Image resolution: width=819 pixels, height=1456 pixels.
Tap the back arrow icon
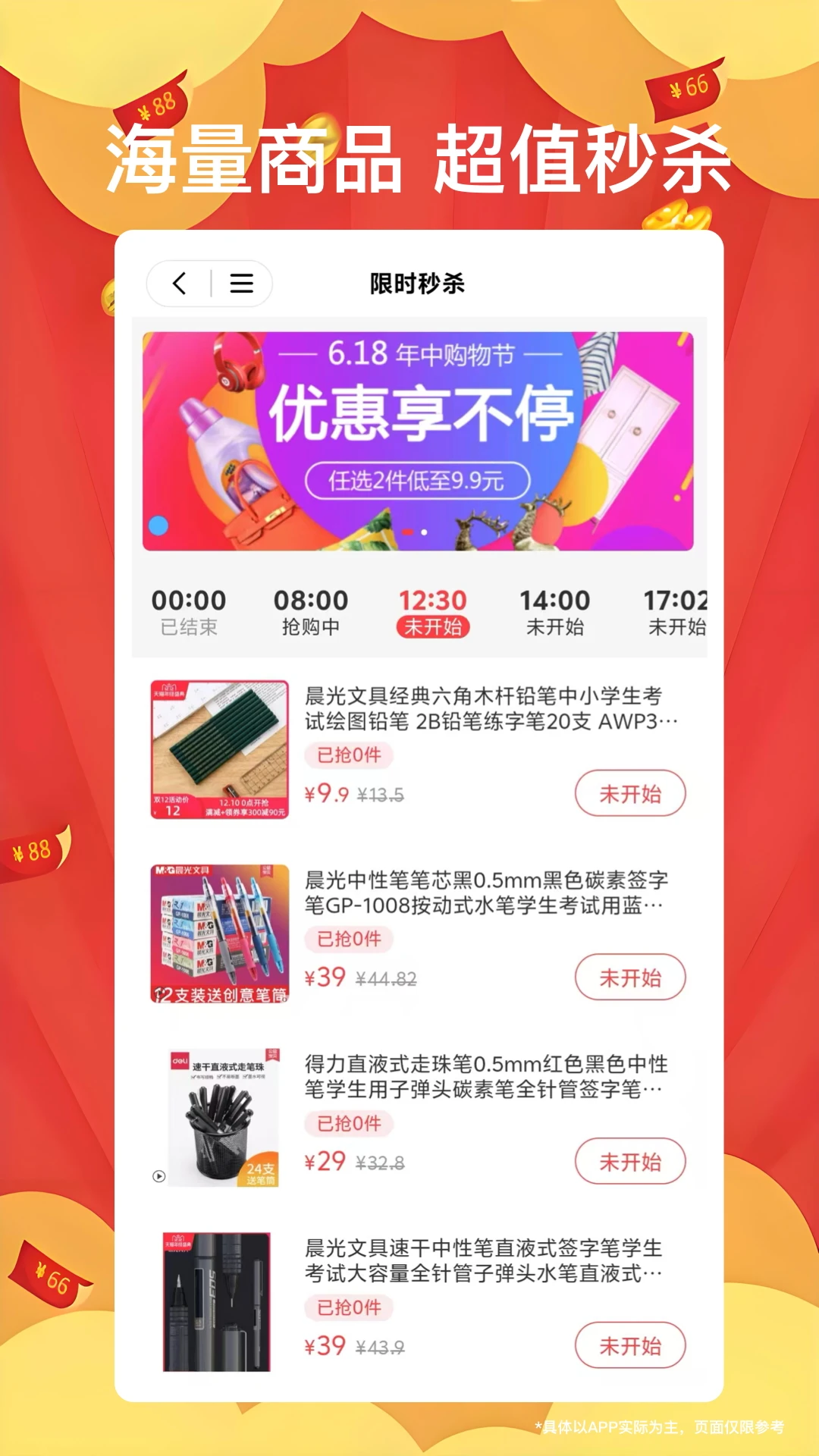179,283
